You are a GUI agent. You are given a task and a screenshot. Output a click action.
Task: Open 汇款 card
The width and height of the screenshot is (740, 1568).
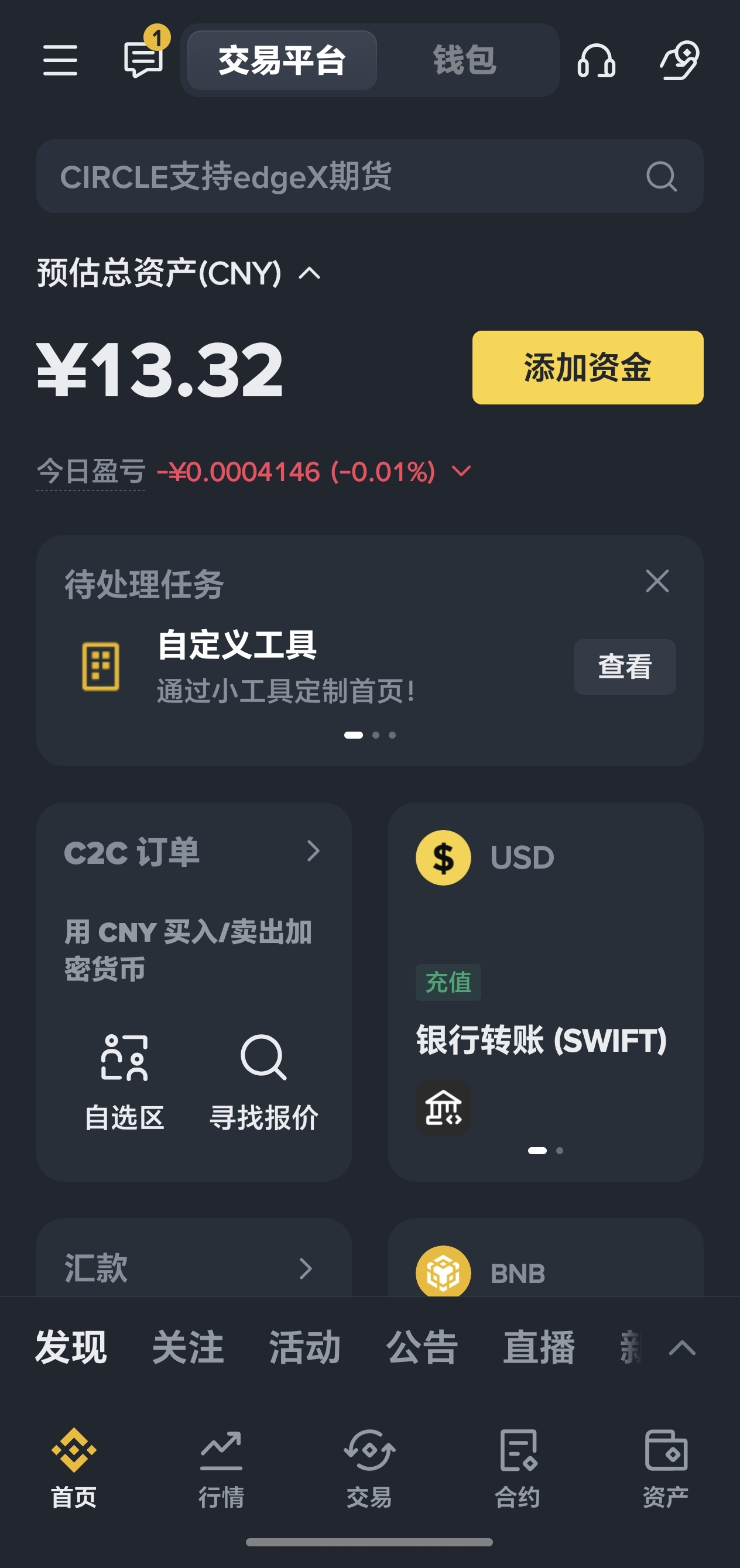[x=193, y=1268]
